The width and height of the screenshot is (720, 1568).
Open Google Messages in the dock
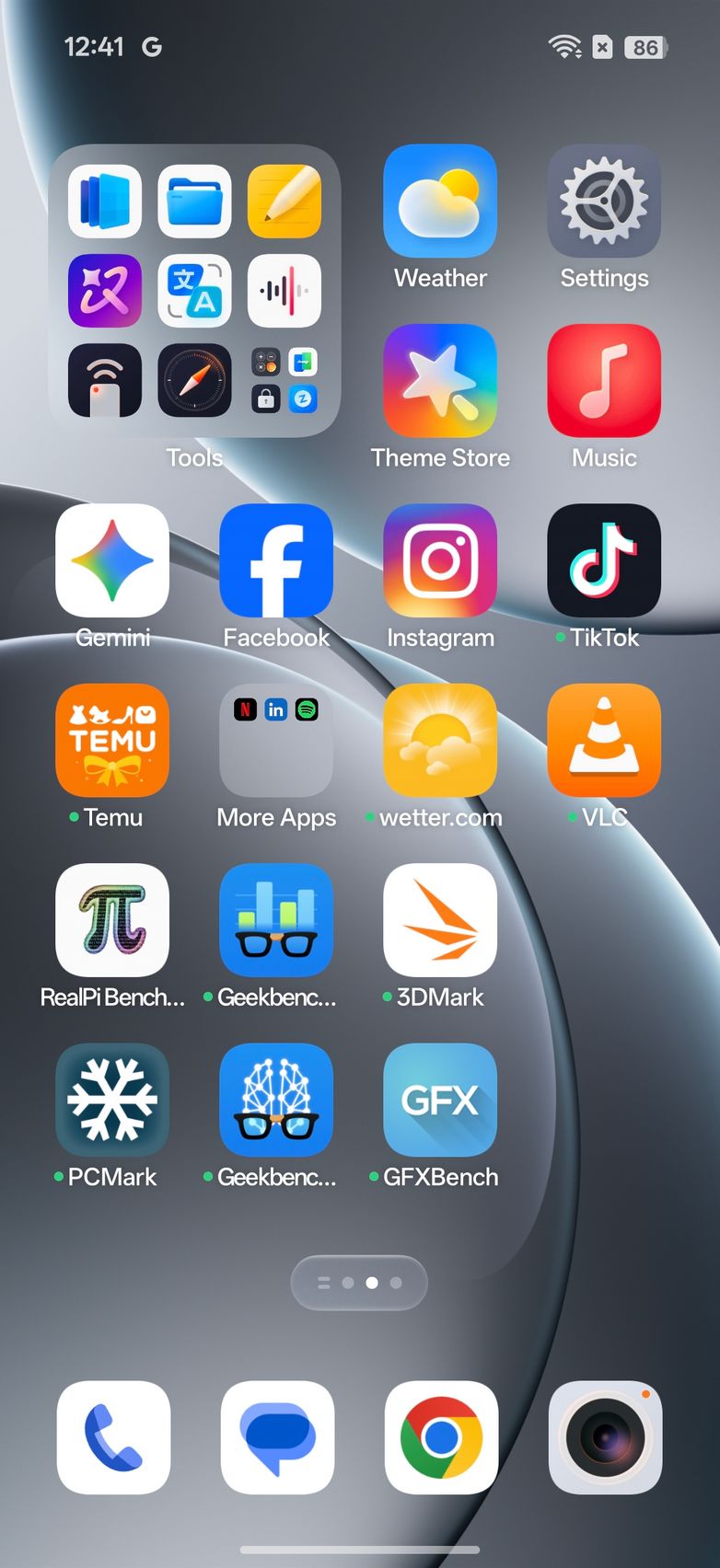[277, 1437]
